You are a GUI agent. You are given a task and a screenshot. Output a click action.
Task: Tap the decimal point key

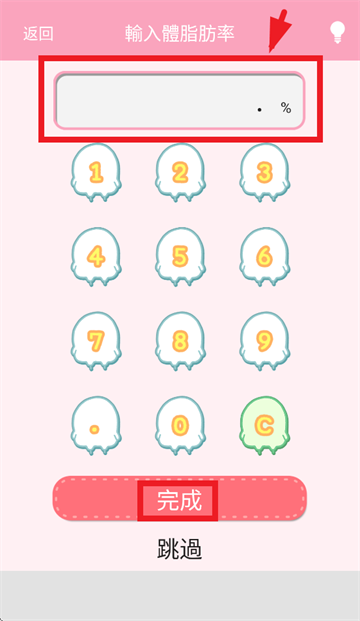tap(96, 426)
